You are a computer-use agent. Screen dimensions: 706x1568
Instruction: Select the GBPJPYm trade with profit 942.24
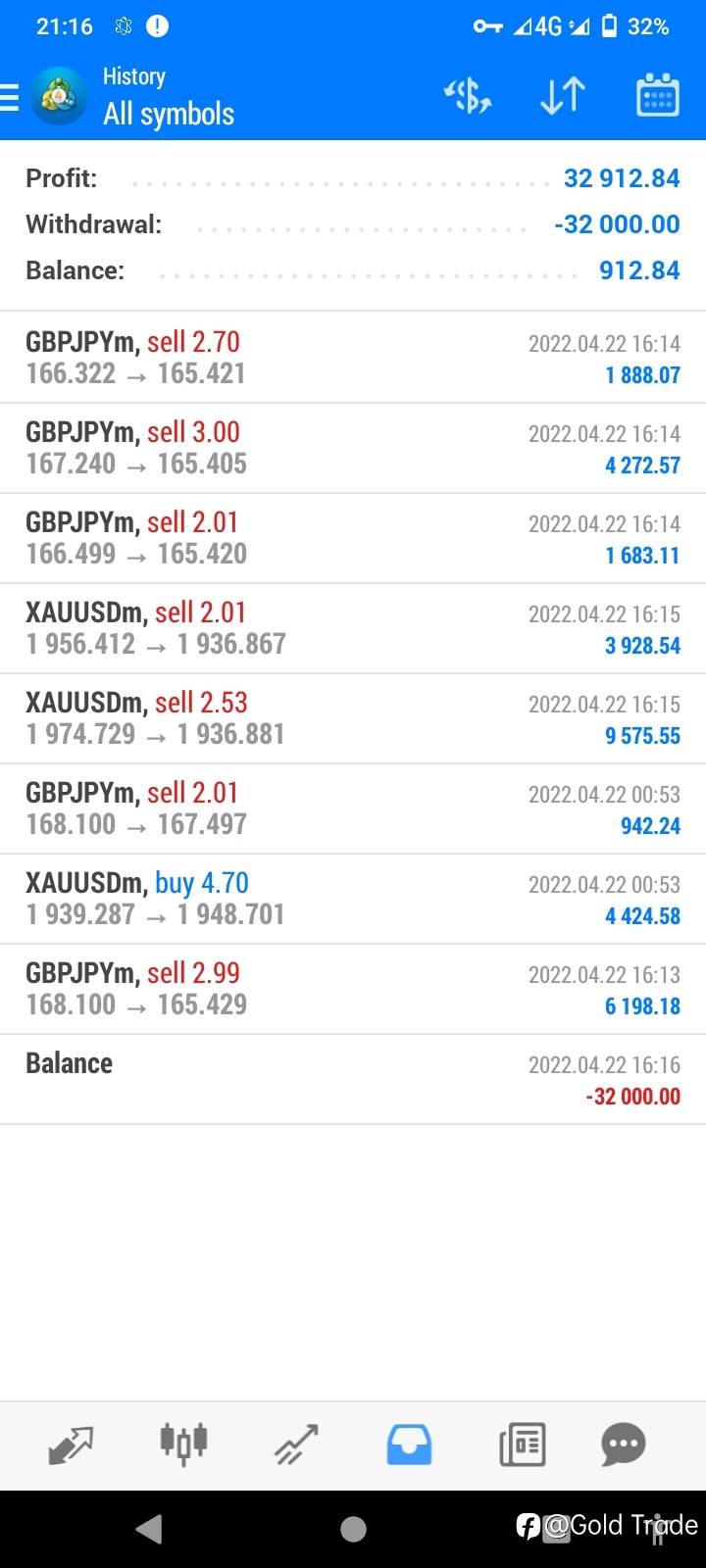pos(353,808)
